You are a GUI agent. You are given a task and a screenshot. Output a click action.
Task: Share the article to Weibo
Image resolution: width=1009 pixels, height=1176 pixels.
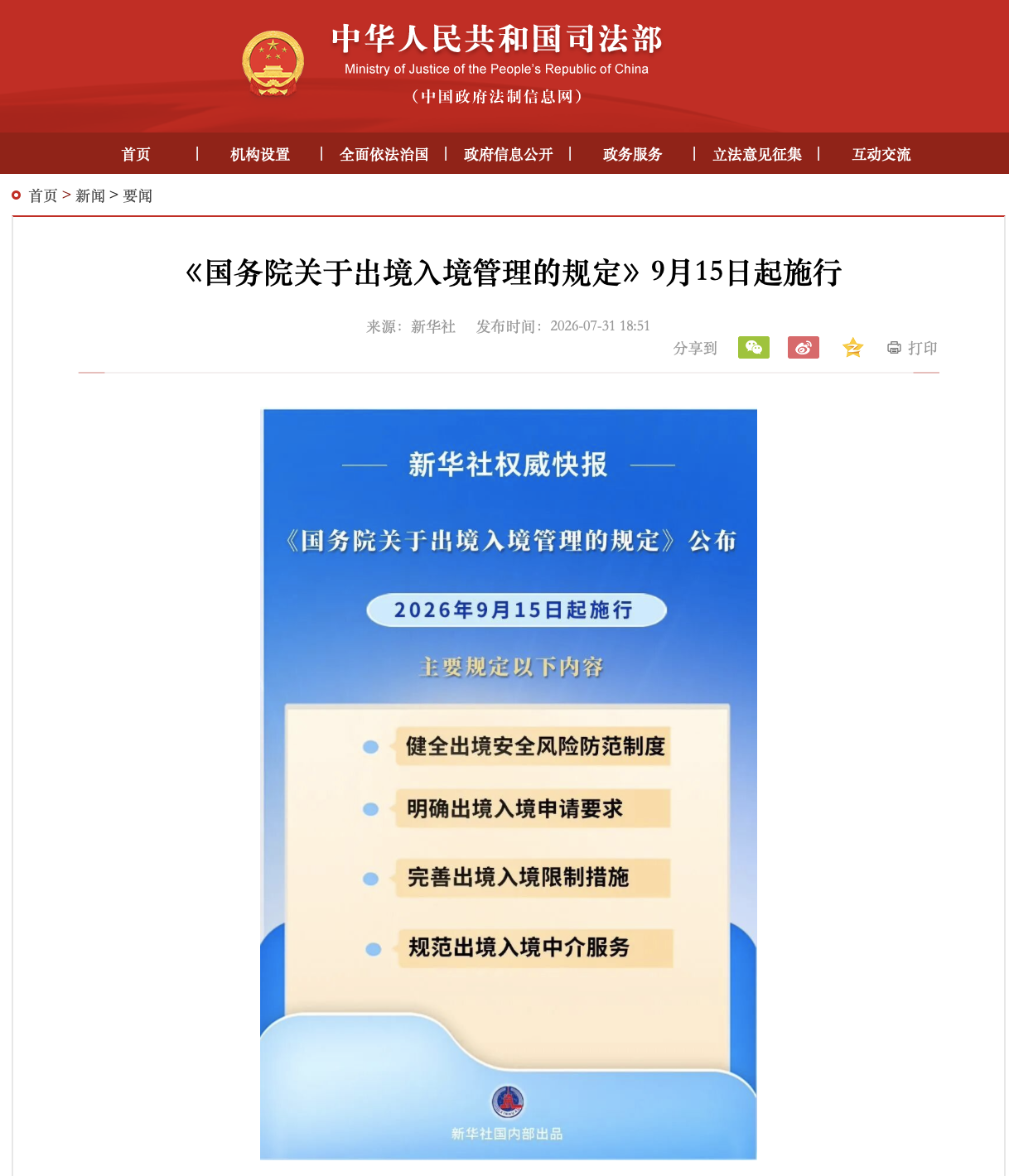pos(804,348)
